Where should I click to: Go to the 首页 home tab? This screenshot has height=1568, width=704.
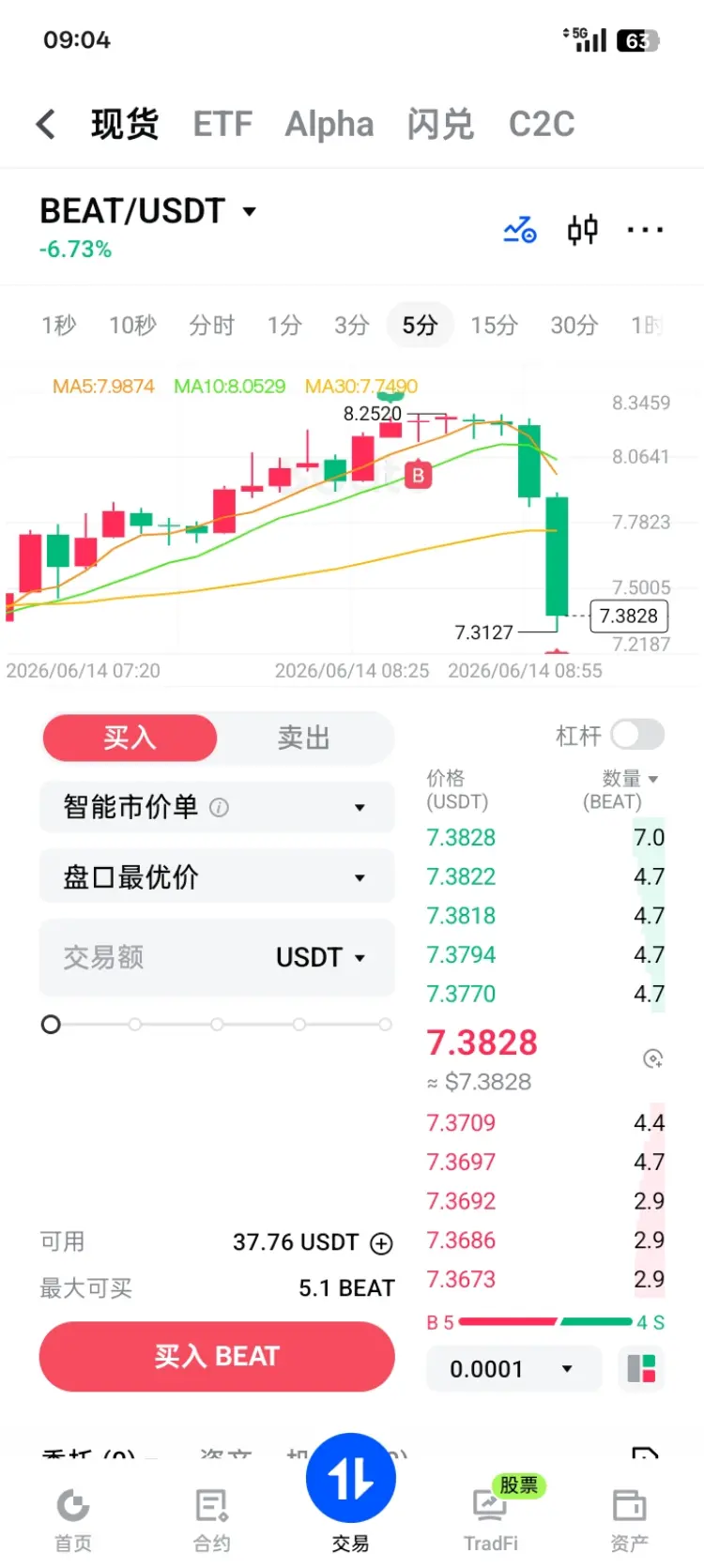click(x=73, y=1519)
